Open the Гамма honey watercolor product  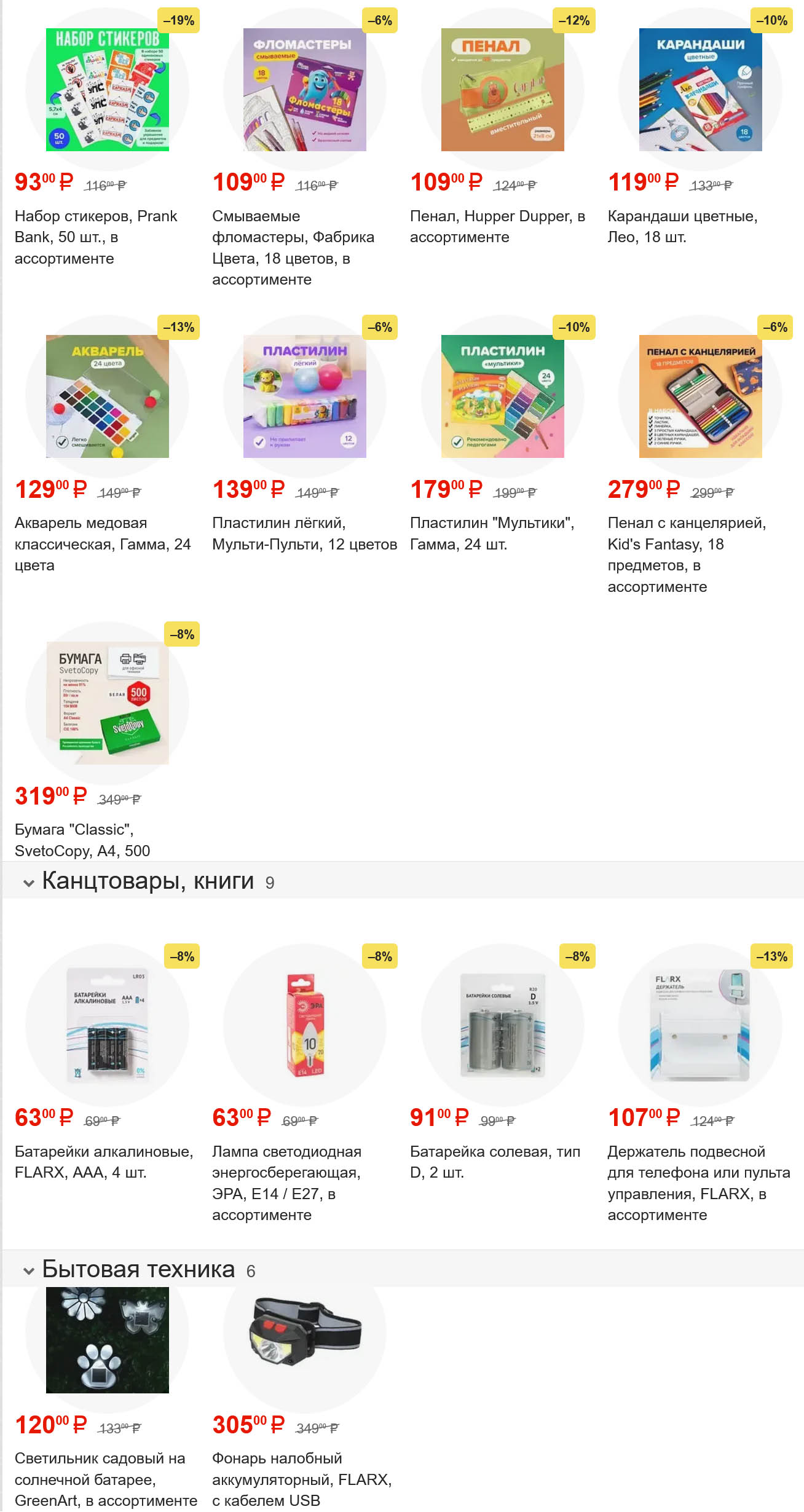click(x=107, y=396)
